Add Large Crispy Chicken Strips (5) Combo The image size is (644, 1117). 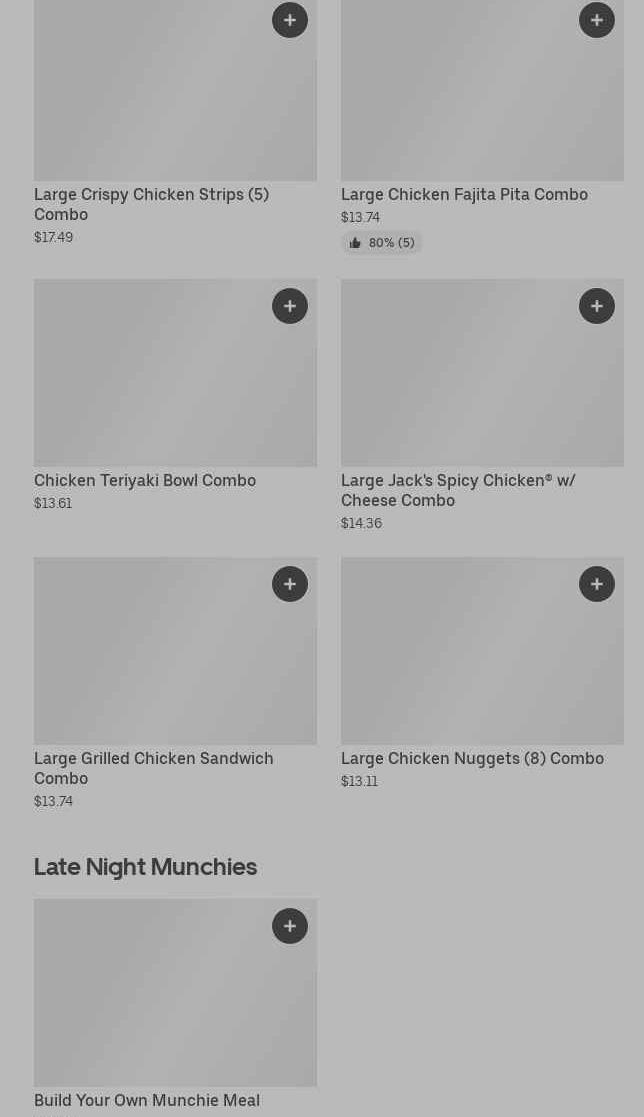tap(290, 20)
